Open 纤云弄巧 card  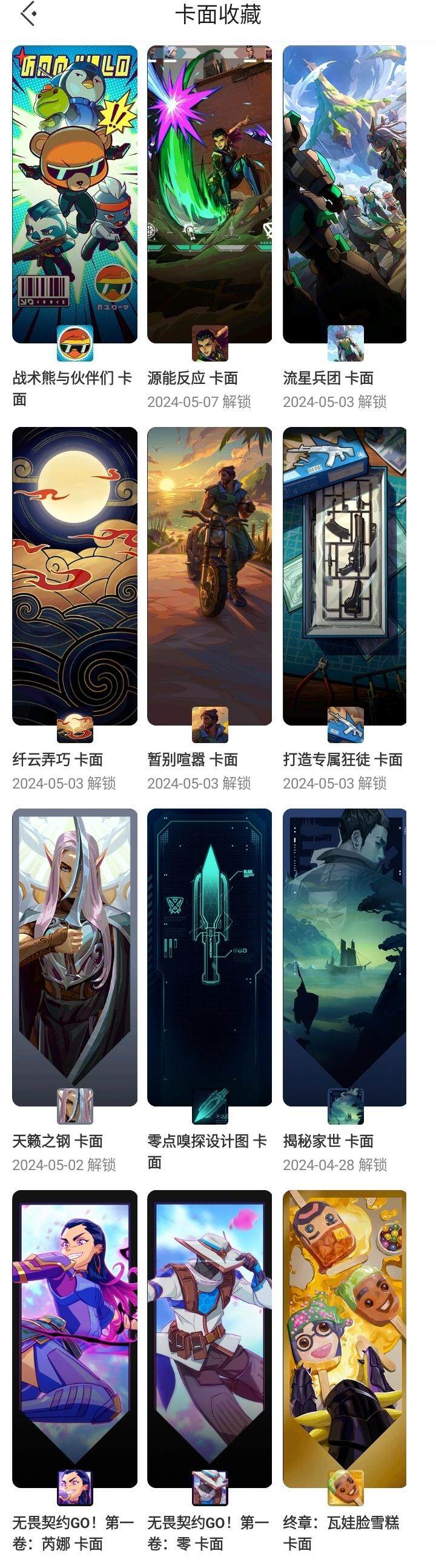point(74,576)
